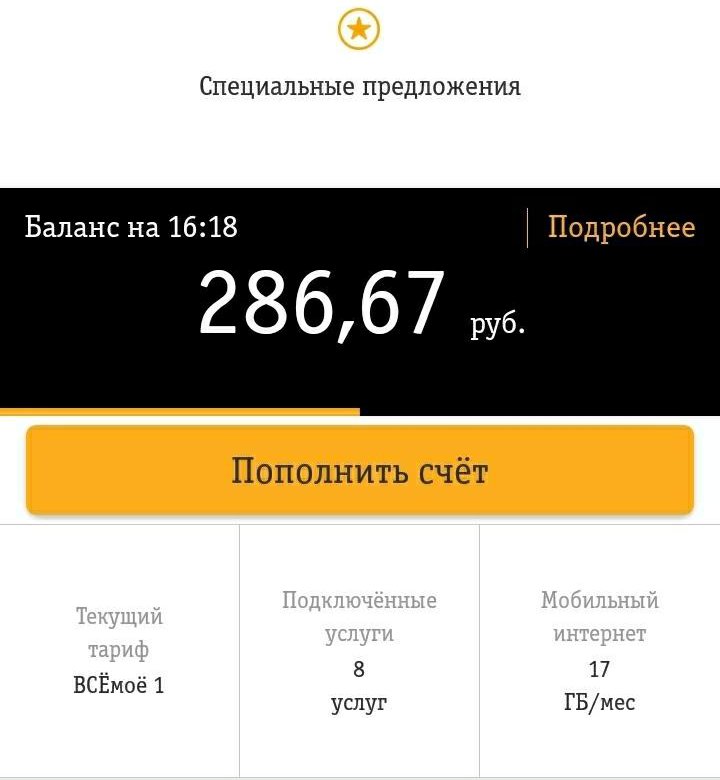Open Подробнее balance details
The image size is (720, 780).
click(621, 227)
